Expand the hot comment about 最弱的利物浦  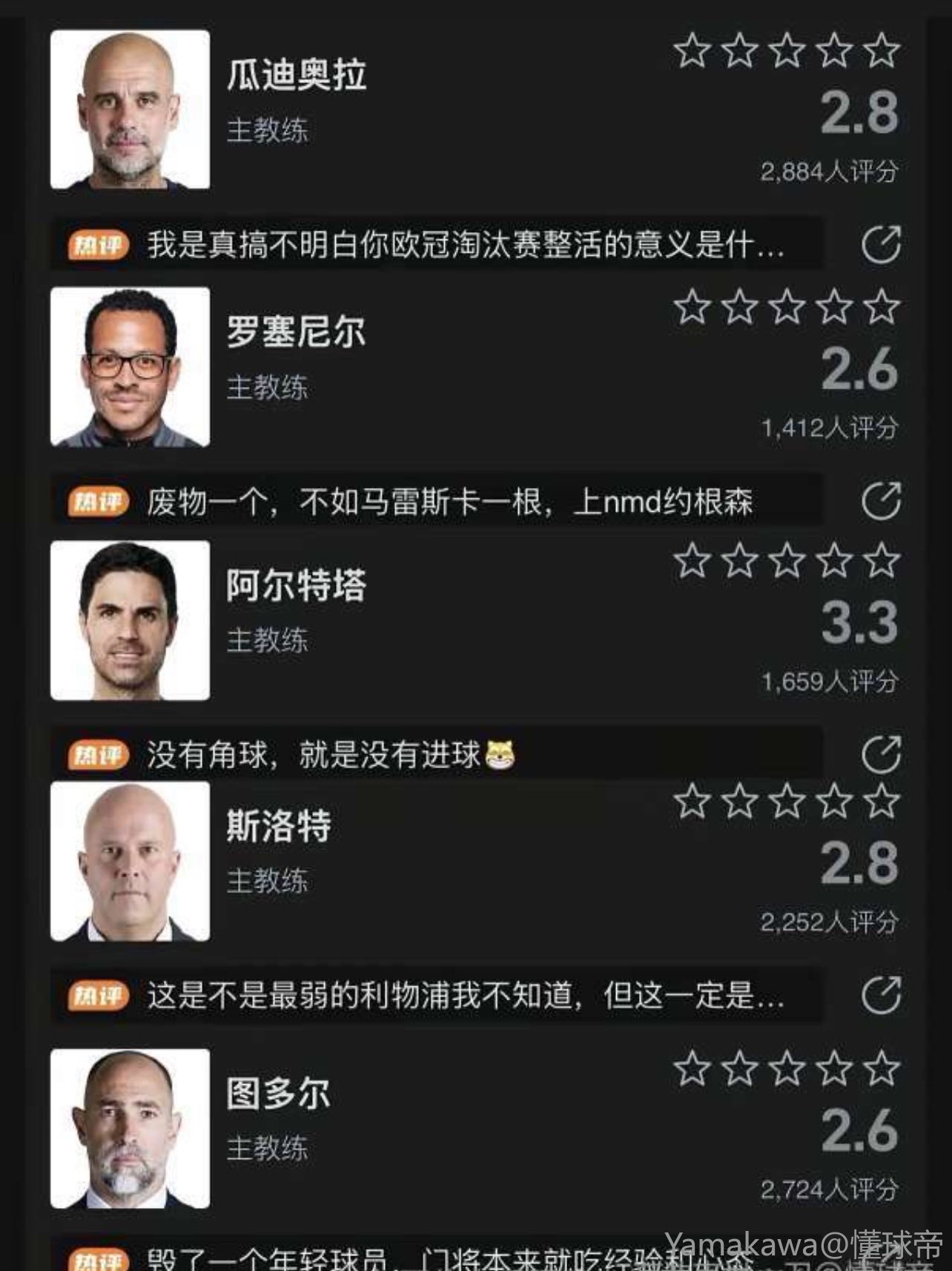click(x=465, y=995)
